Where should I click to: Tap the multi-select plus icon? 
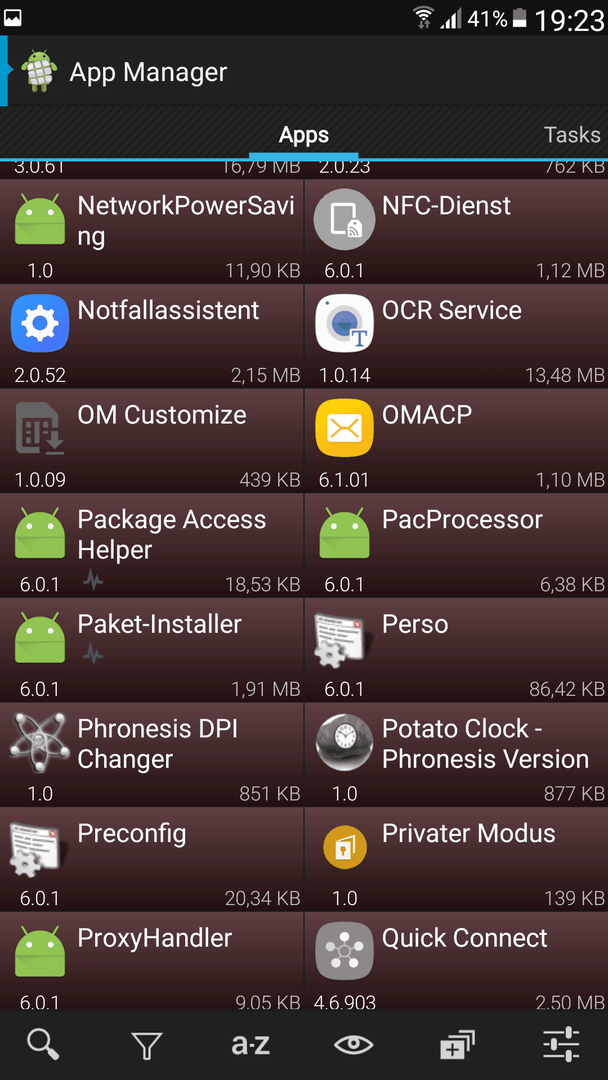(x=457, y=1046)
